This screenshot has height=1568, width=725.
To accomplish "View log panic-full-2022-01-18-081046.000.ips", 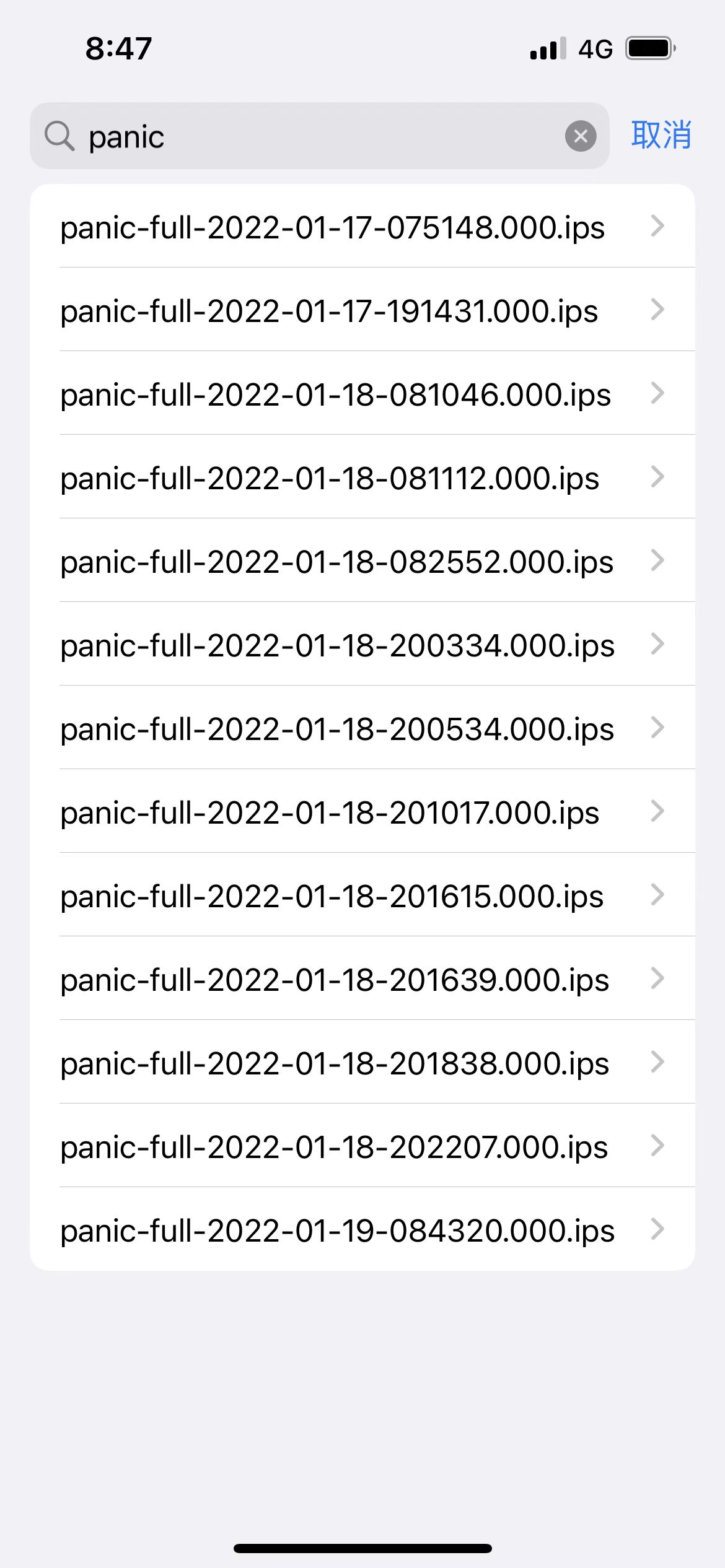I will point(362,394).
